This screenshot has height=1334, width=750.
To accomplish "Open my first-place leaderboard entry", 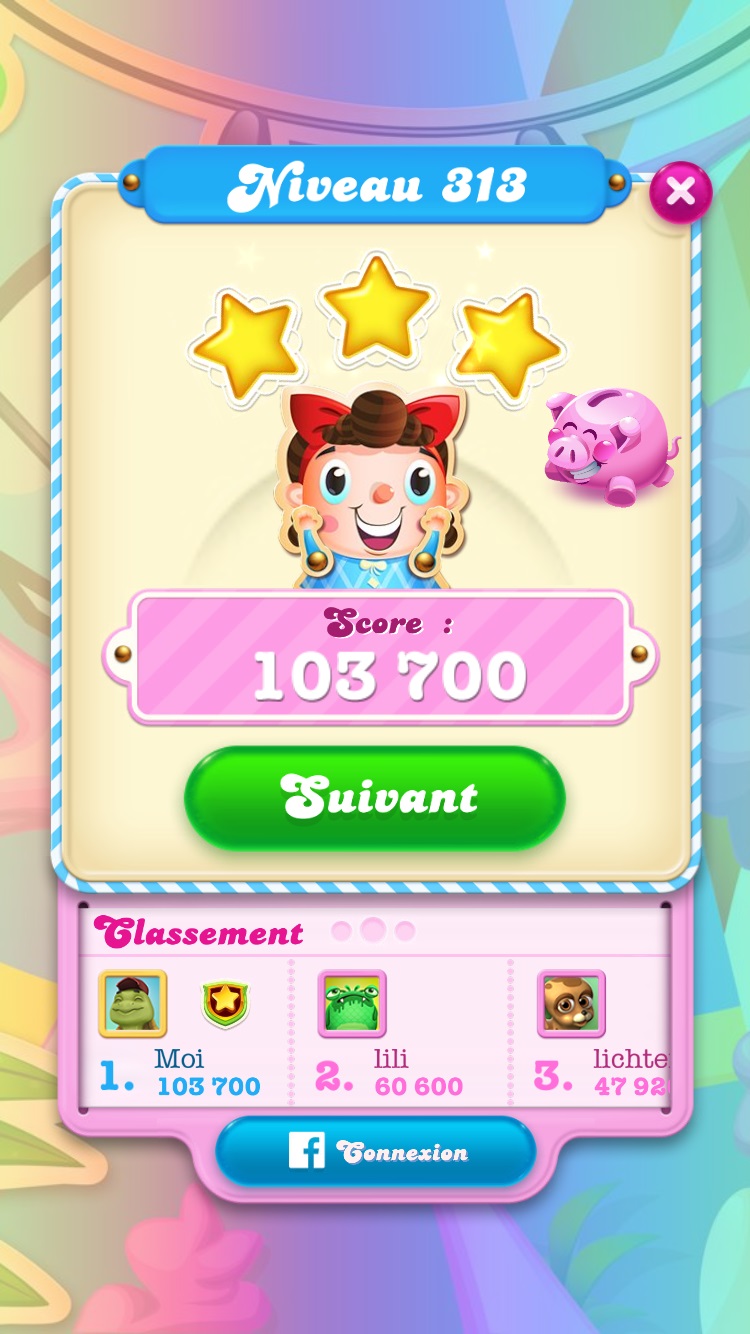I will (x=180, y=1033).
